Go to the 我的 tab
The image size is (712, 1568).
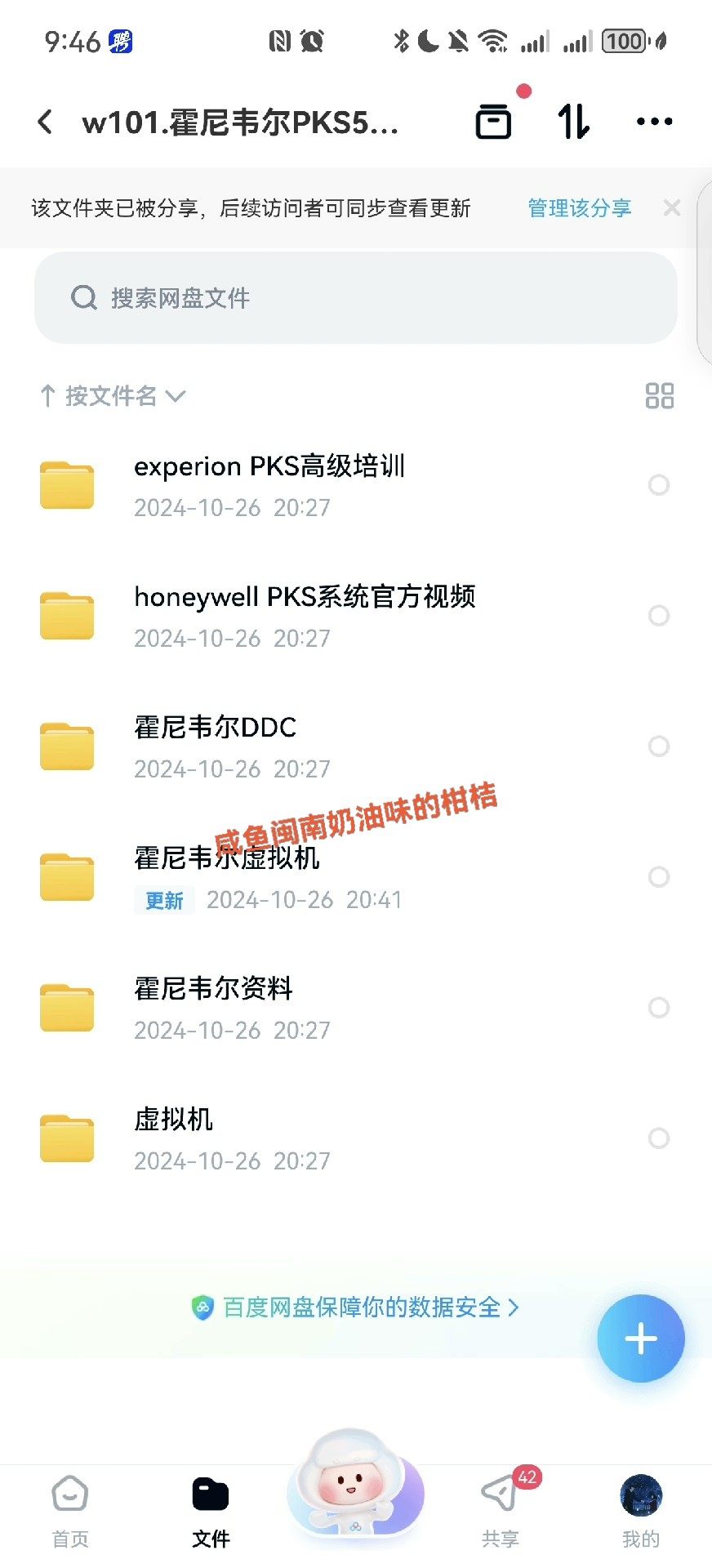(x=641, y=1511)
